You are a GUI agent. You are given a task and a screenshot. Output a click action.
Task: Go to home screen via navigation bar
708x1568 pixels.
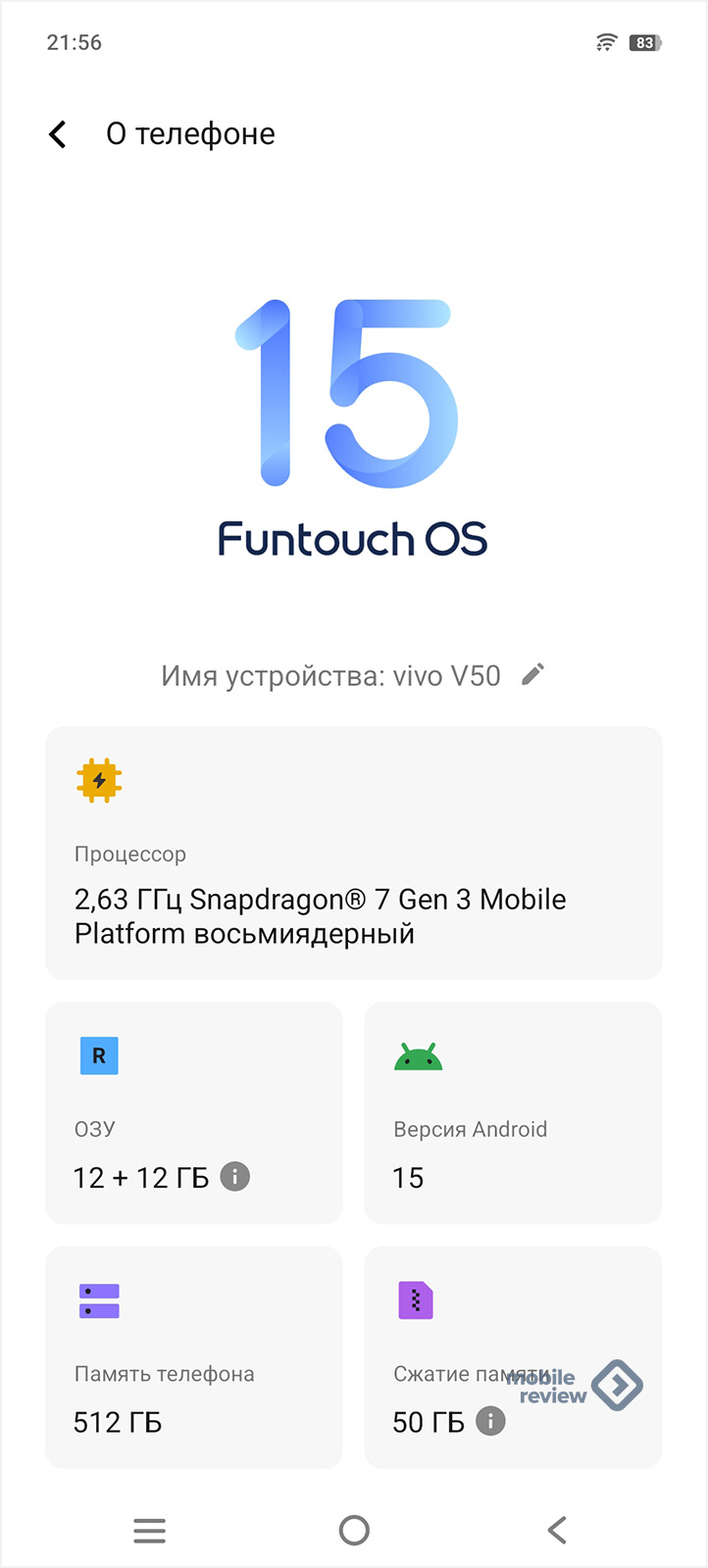[354, 1530]
